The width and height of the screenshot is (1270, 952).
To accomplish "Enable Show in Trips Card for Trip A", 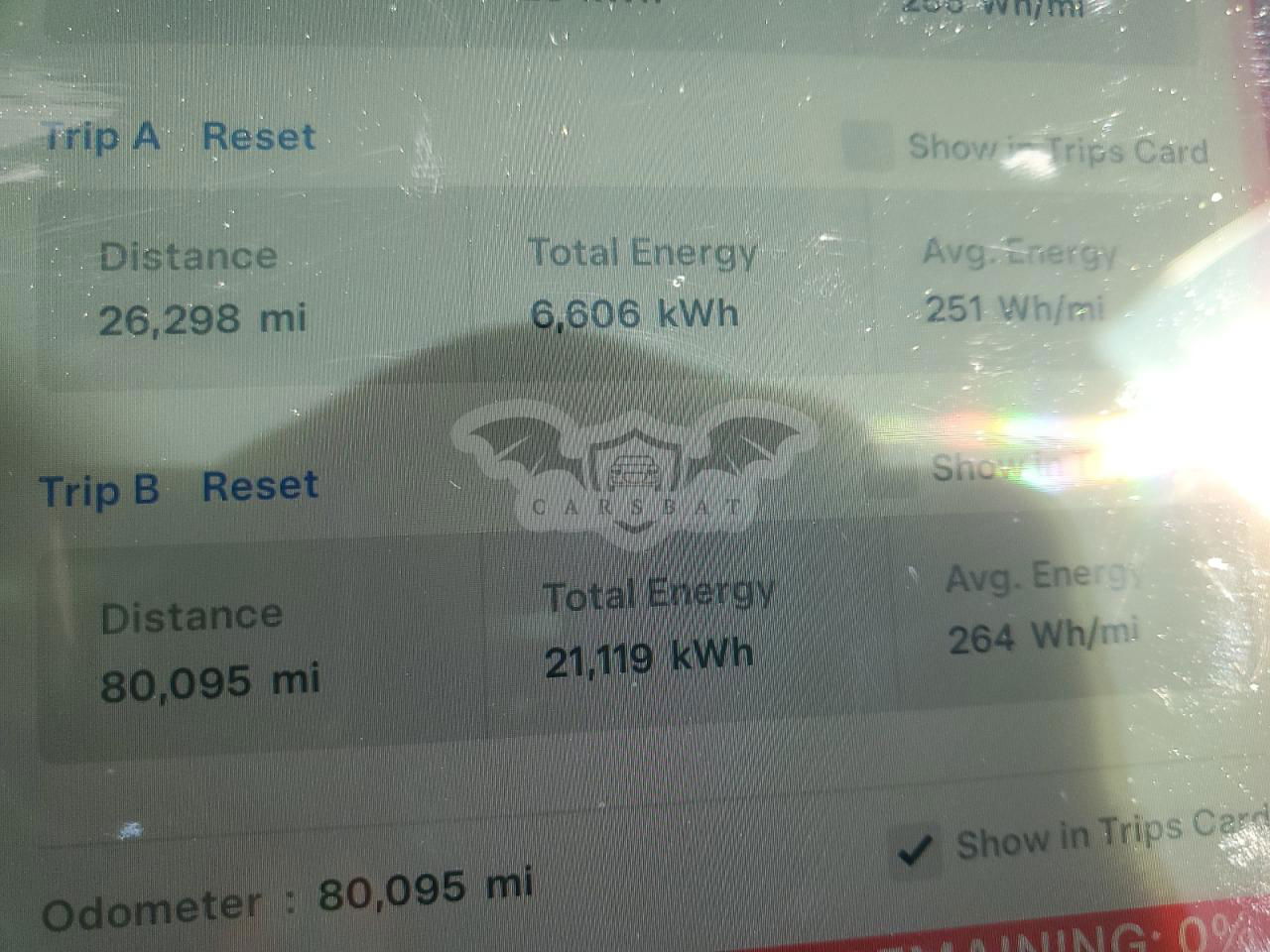I will [x=866, y=148].
